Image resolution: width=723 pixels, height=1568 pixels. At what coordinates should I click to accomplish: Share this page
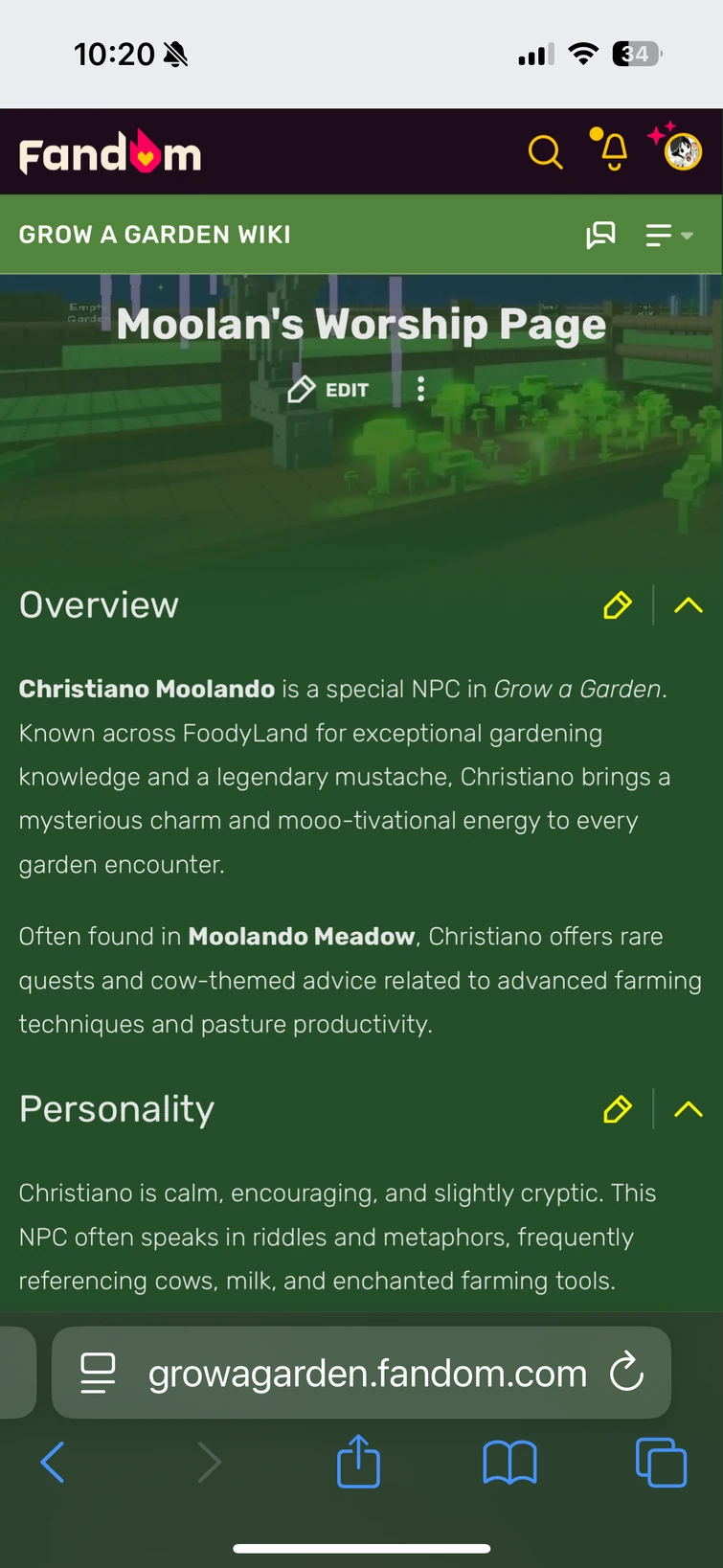click(x=359, y=1462)
